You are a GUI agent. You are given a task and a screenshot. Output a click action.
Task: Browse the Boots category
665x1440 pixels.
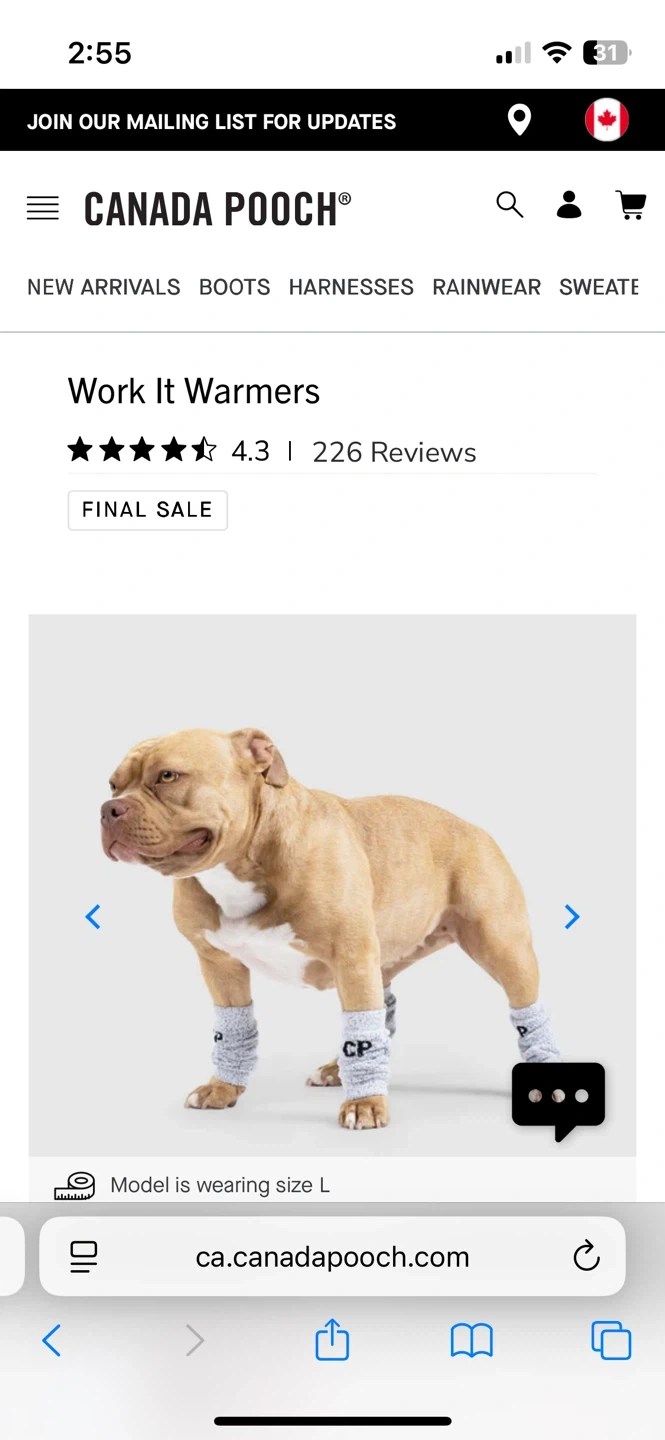(x=235, y=287)
